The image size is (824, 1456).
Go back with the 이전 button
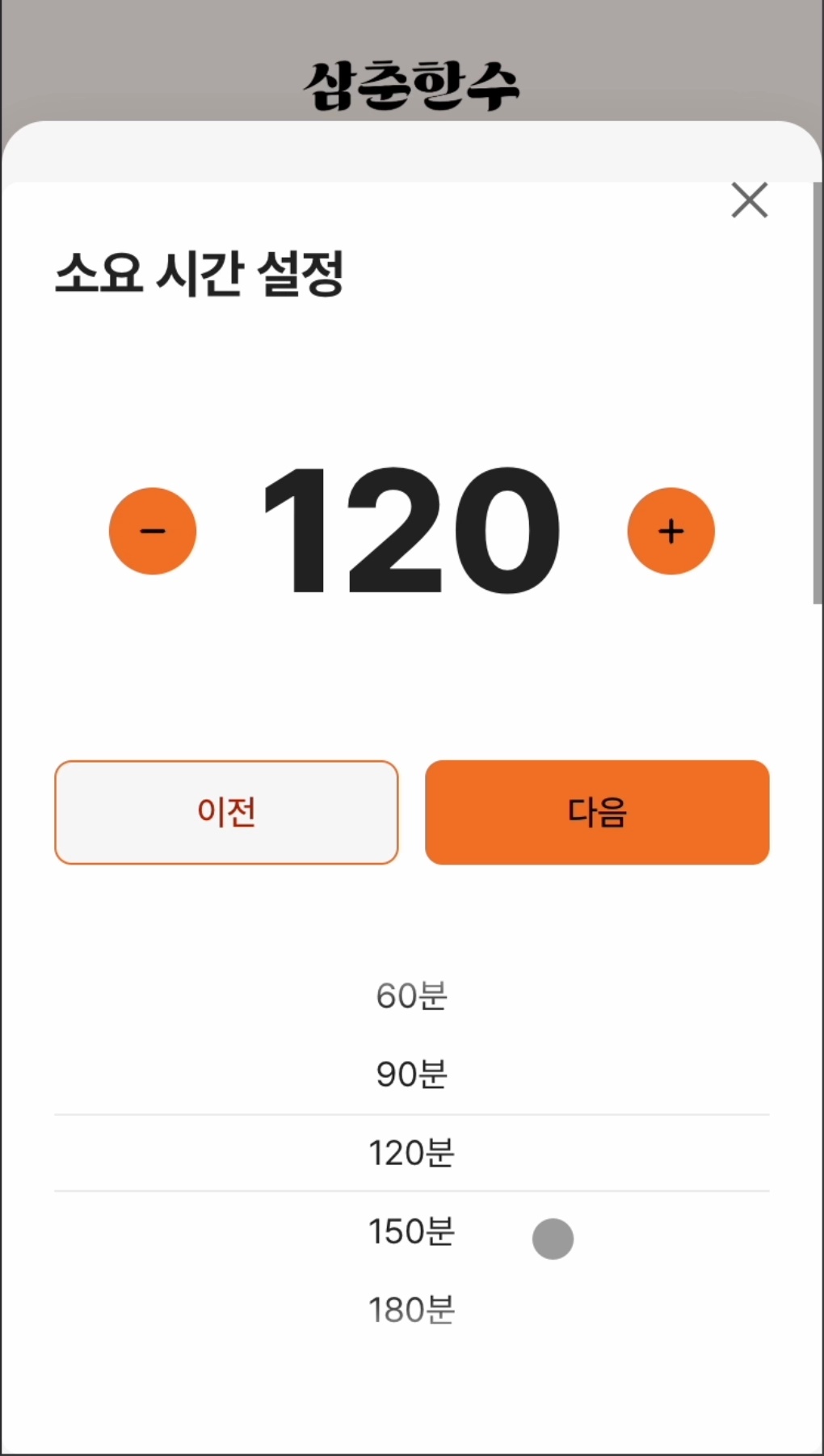pyautogui.click(x=226, y=812)
